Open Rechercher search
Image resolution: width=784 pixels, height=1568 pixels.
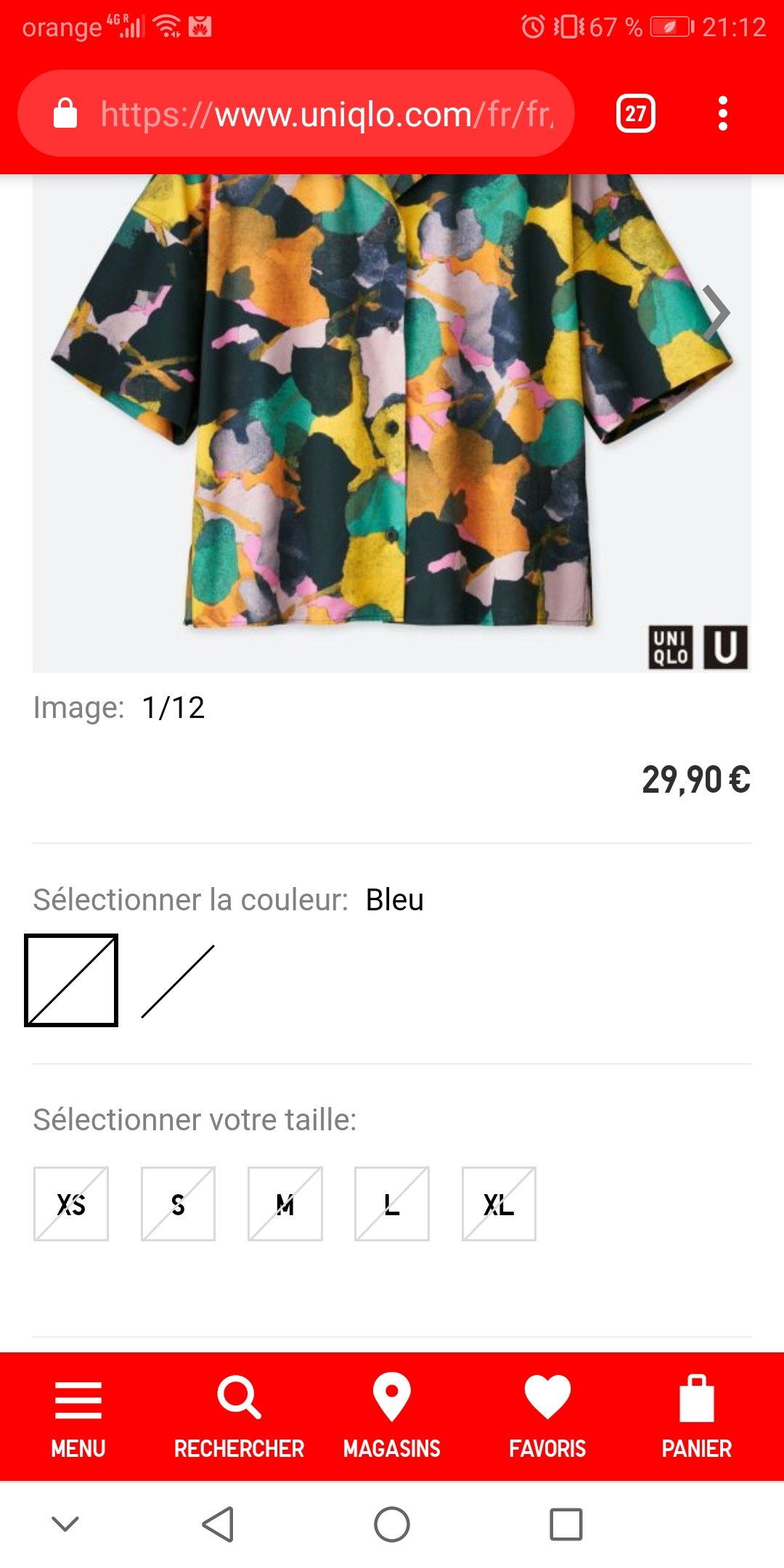[239, 1416]
